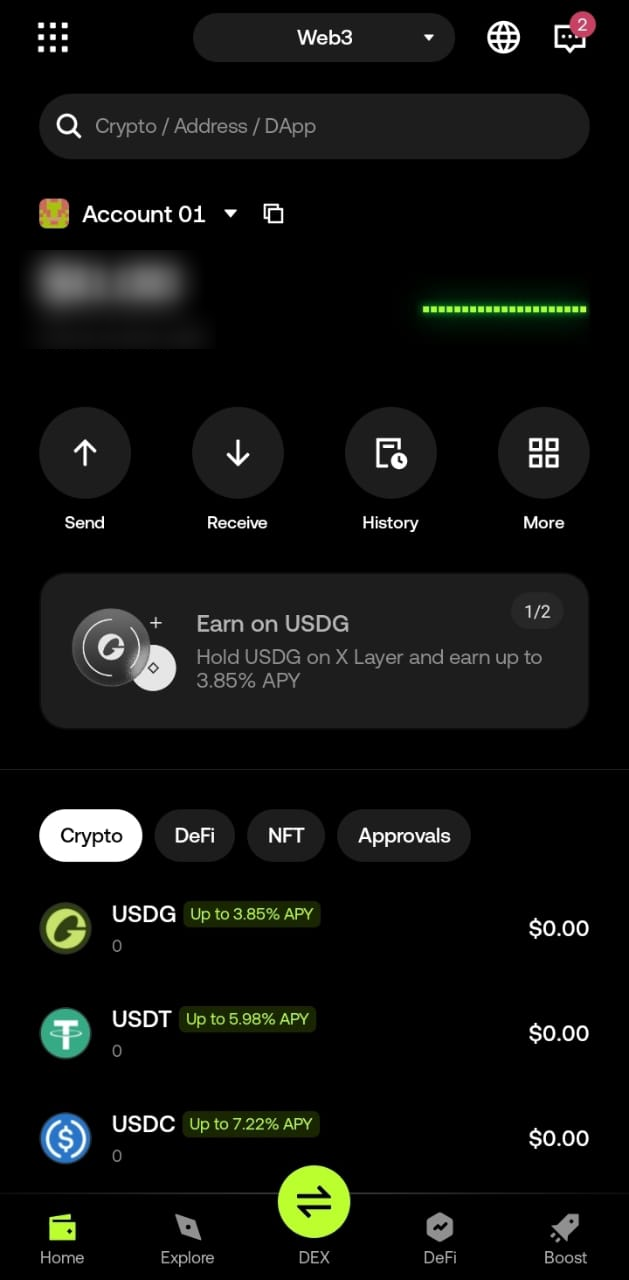This screenshot has height=1280, width=629.
Task: Open transaction History
Action: pyautogui.click(x=390, y=454)
